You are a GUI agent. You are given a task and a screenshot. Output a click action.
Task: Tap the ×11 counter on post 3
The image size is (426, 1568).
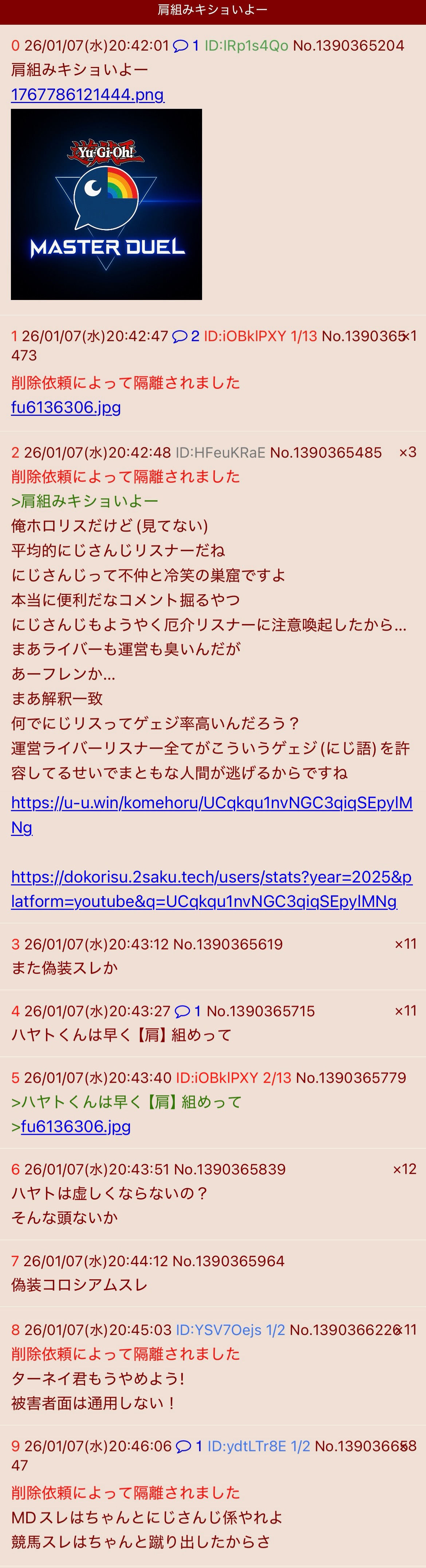tap(405, 944)
